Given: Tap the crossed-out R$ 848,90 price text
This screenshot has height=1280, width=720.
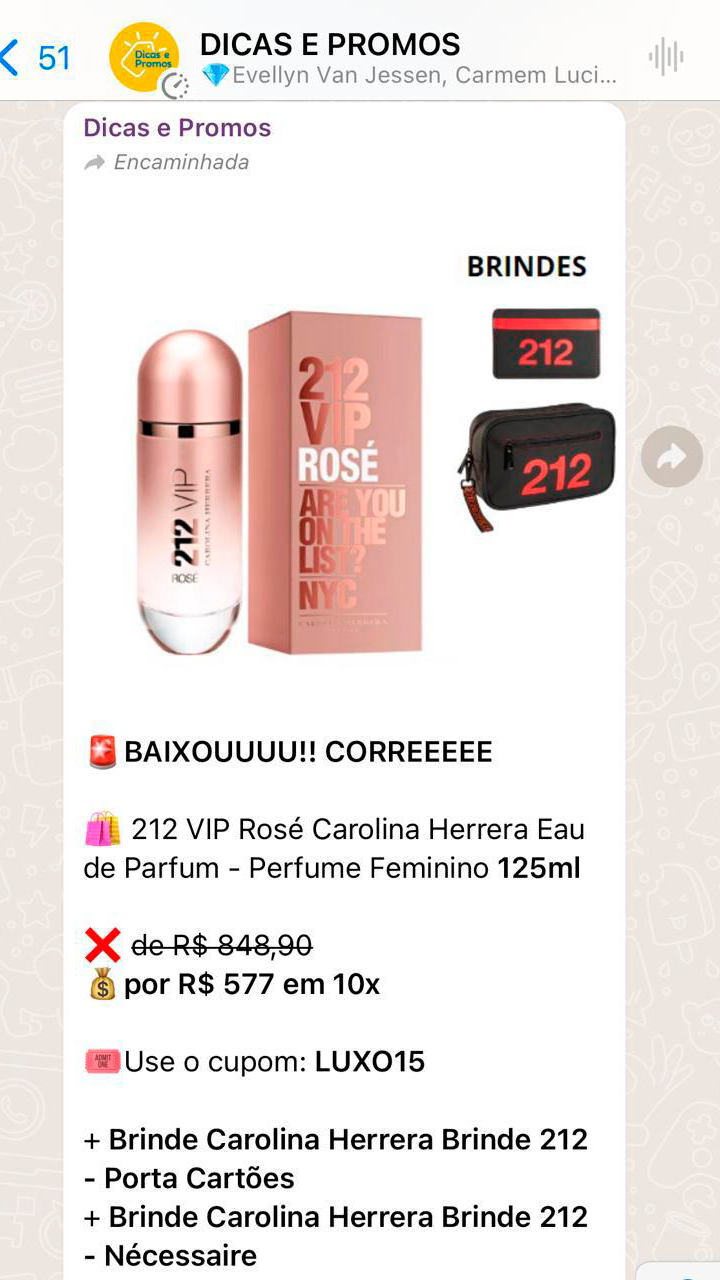Looking at the screenshot, I should point(224,943).
